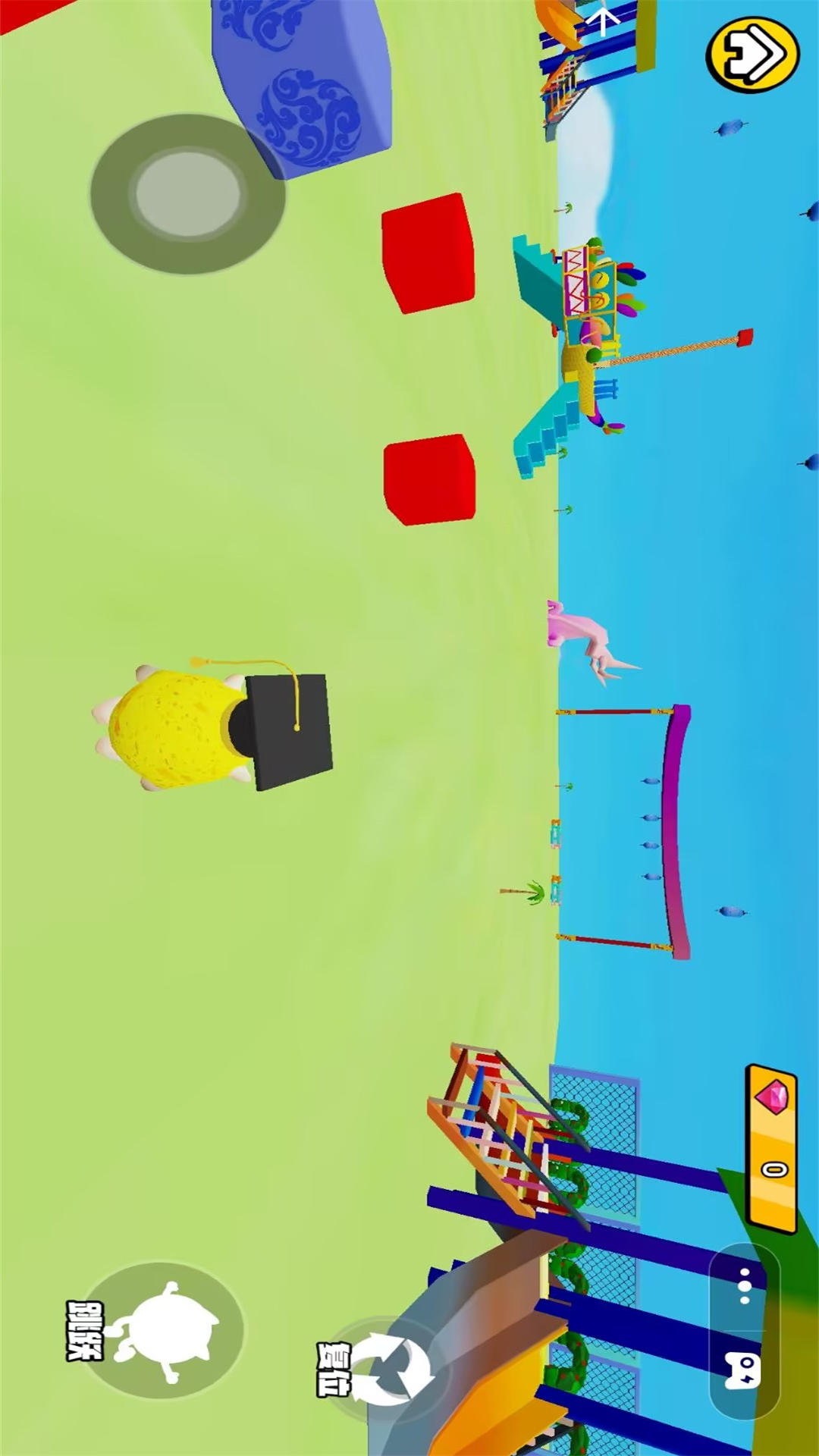Viewport: 819px width, 1456px height.
Task: Tap the 跳跃 jump button
Action: coord(161,1330)
